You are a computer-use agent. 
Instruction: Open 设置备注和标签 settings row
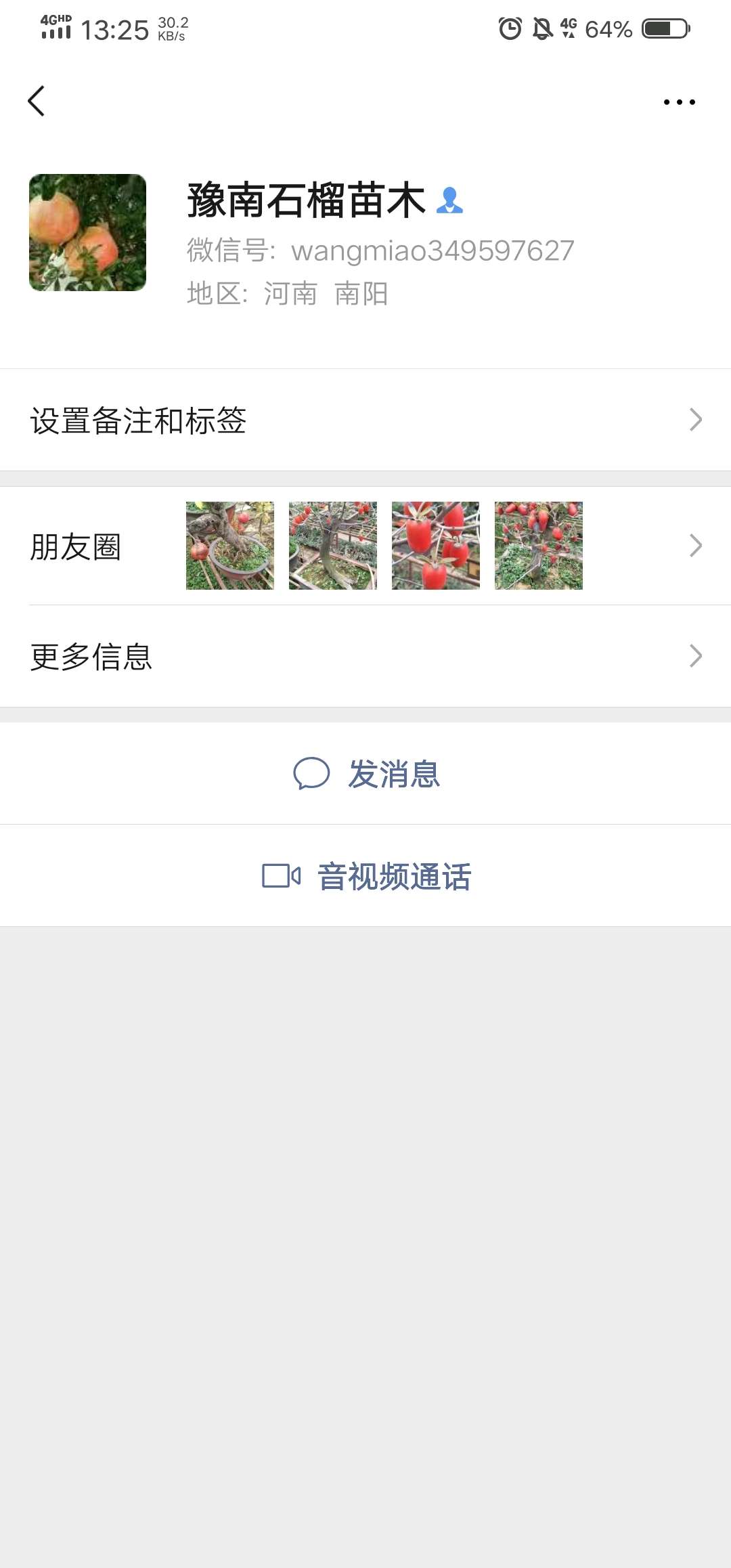pos(365,420)
